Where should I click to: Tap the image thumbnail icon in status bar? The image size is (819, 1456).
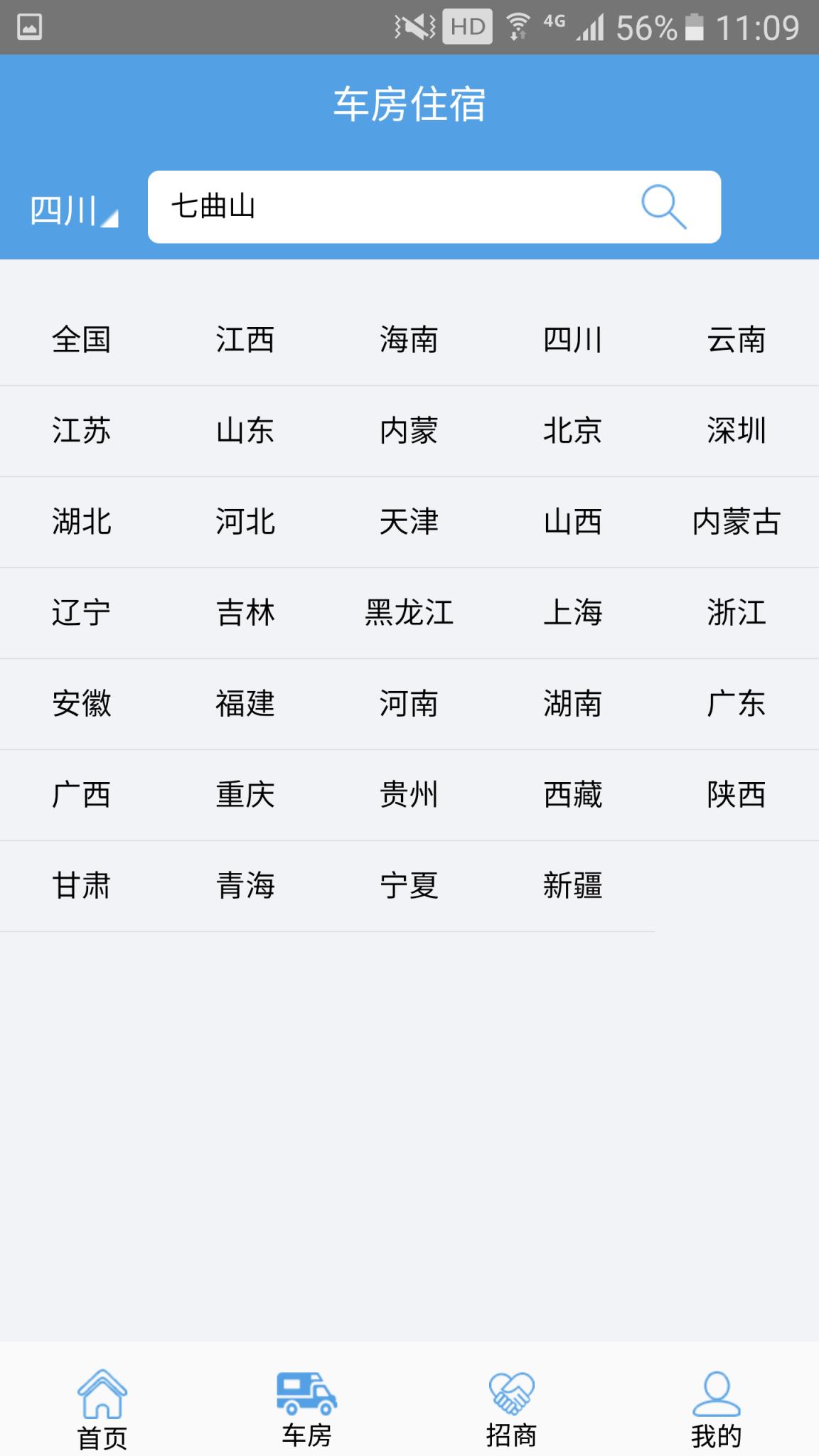click(28, 27)
